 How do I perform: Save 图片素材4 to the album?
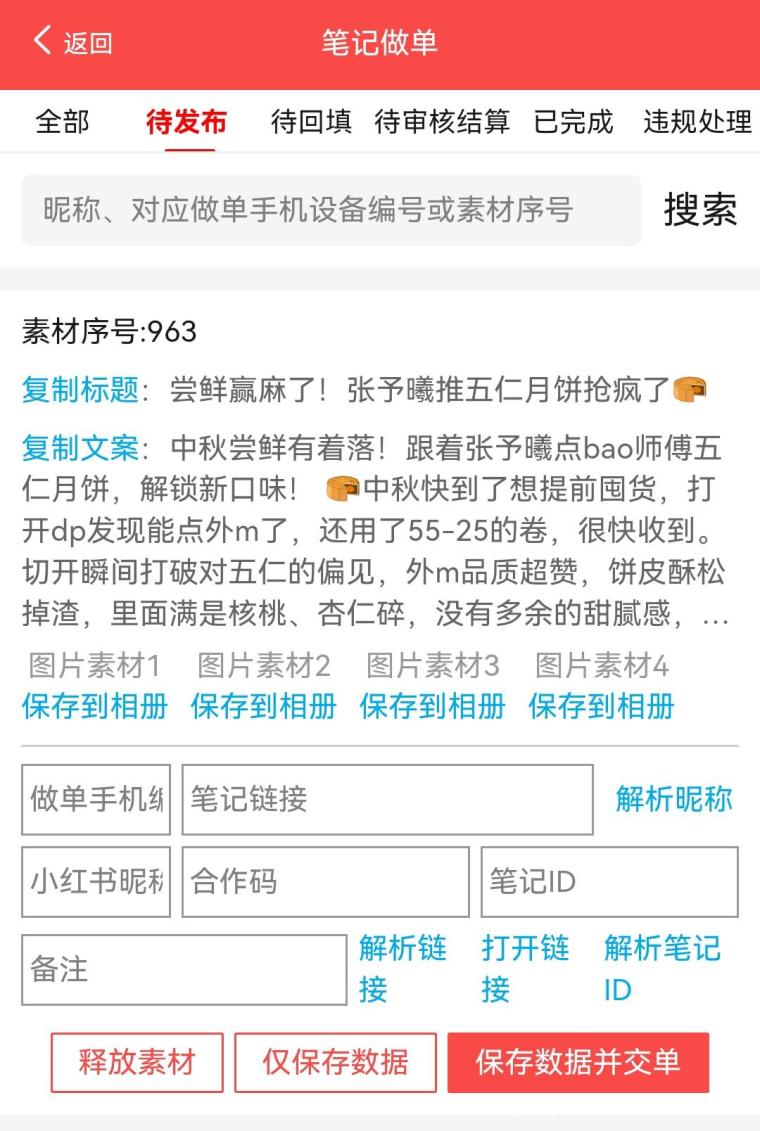point(601,706)
